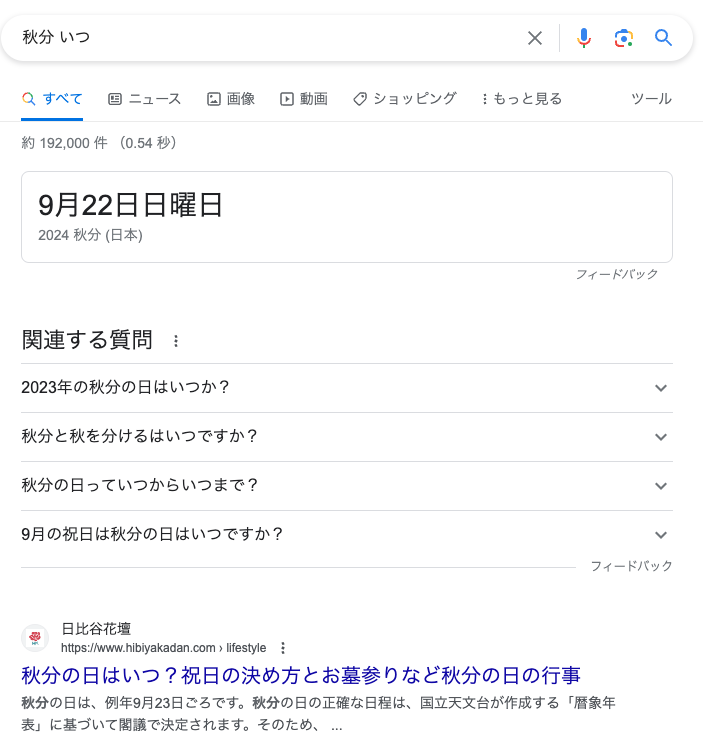Open Google Lens image search
The width and height of the screenshot is (703, 751).
pyautogui.click(x=624, y=38)
